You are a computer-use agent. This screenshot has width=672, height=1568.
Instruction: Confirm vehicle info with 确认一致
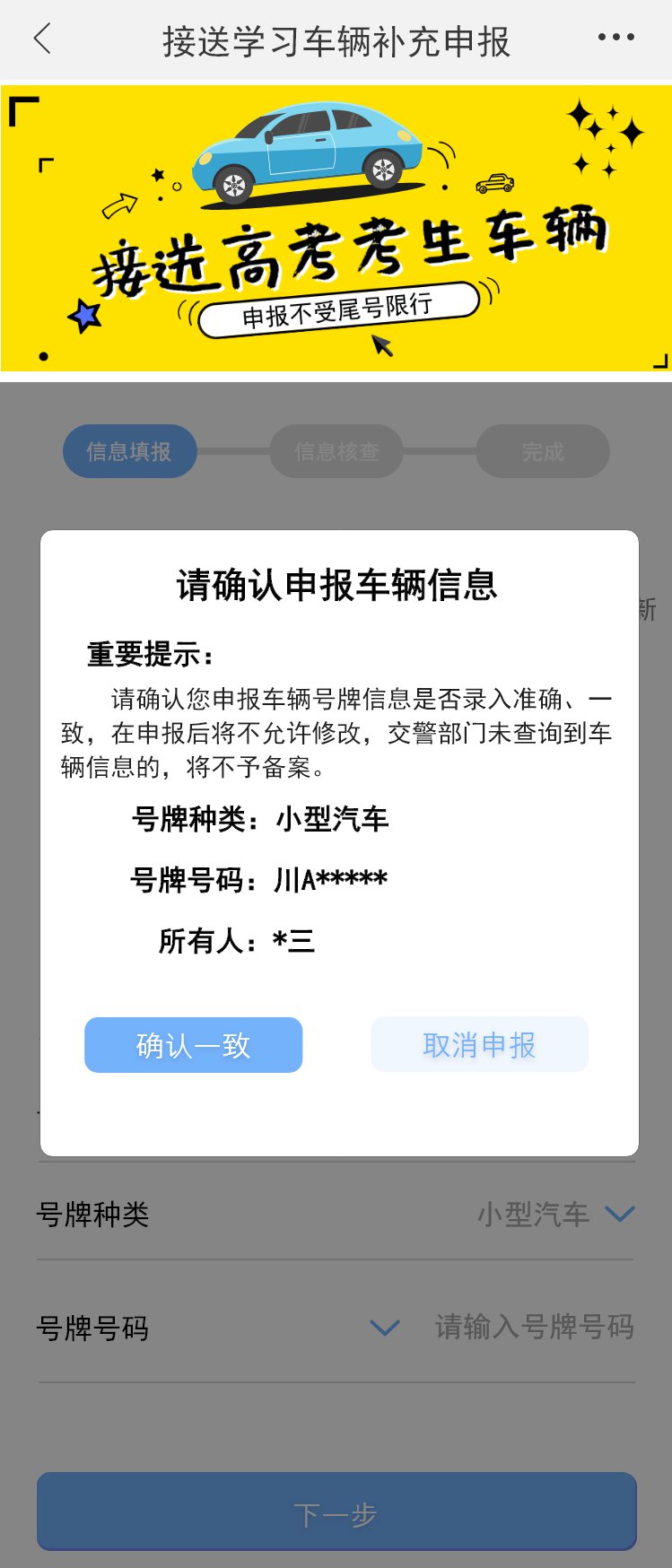[193, 1045]
